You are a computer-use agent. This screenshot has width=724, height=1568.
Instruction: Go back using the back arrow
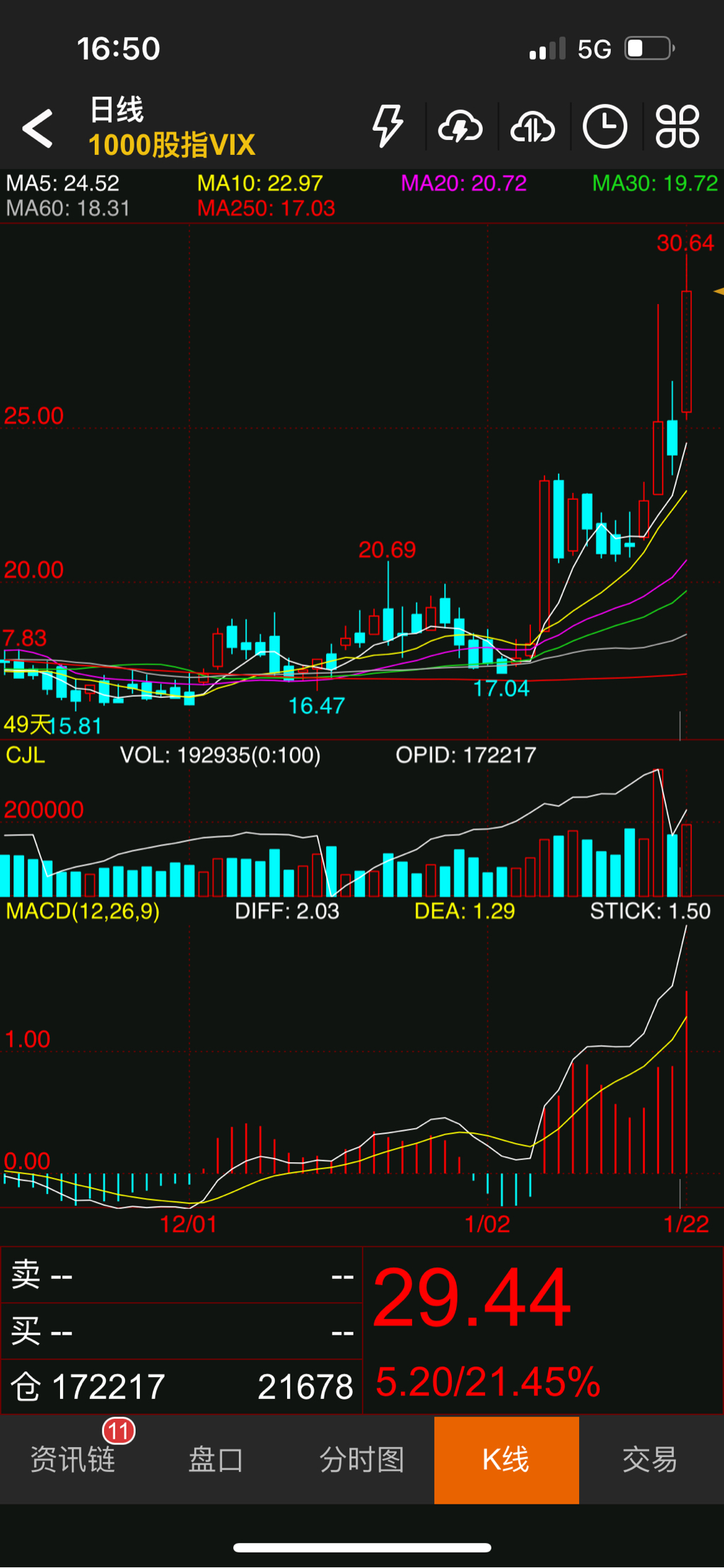coord(38,128)
